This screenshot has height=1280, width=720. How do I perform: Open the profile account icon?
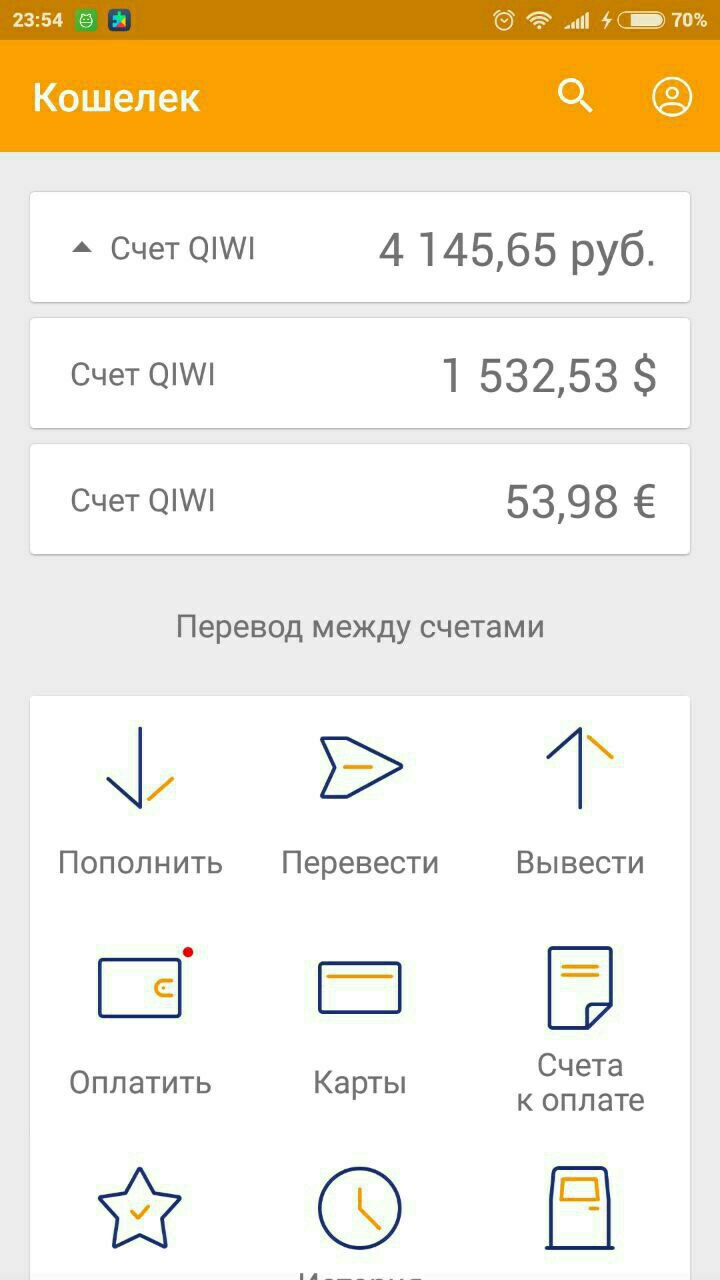(672, 97)
